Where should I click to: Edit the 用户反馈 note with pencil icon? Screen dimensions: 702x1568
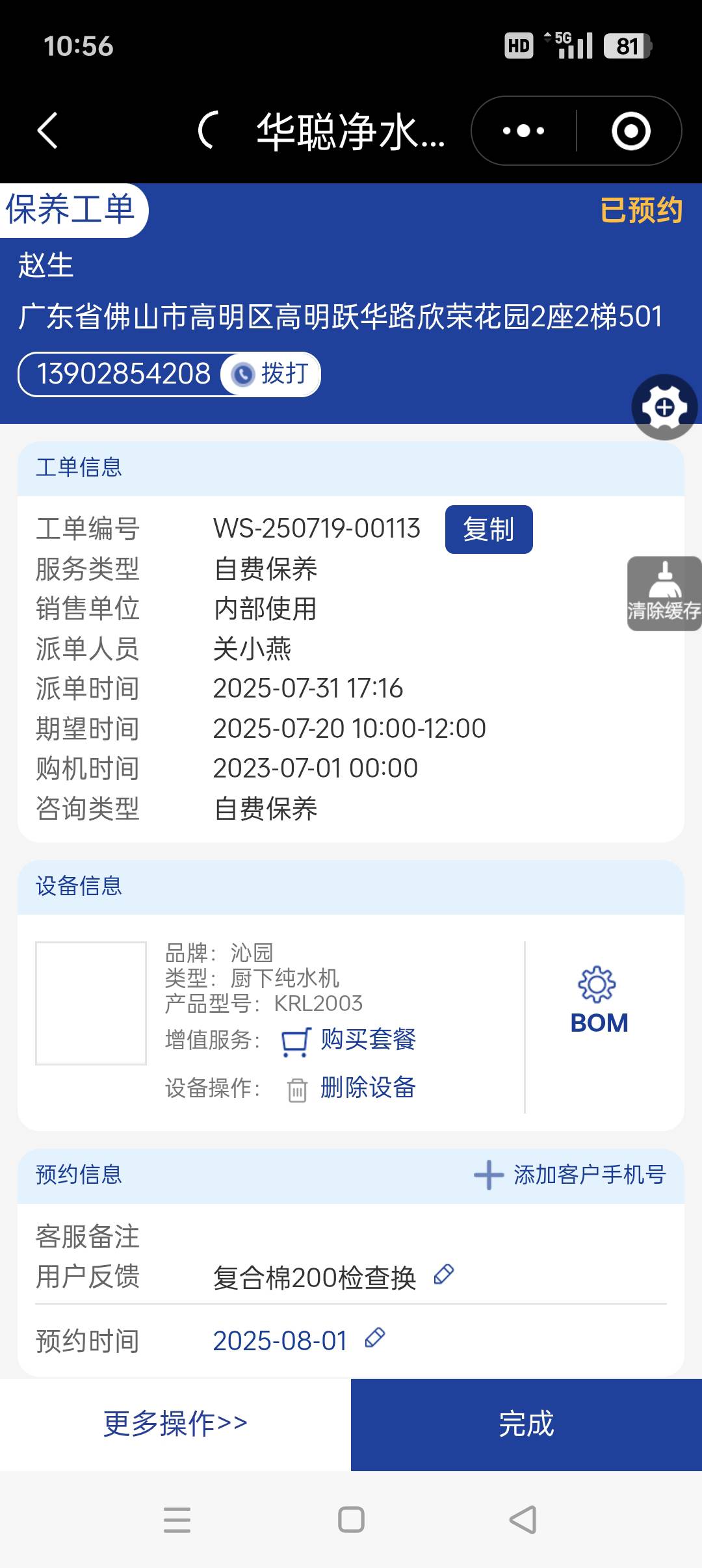(x=444, y=1275)
